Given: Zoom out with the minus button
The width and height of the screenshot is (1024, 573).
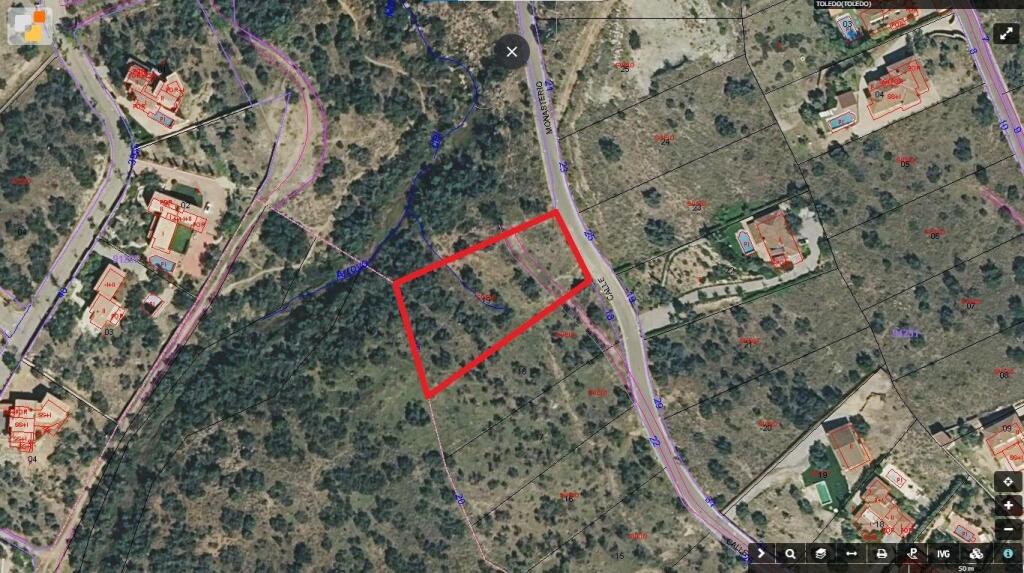Looking at the screenshot, I should 1009,529.
